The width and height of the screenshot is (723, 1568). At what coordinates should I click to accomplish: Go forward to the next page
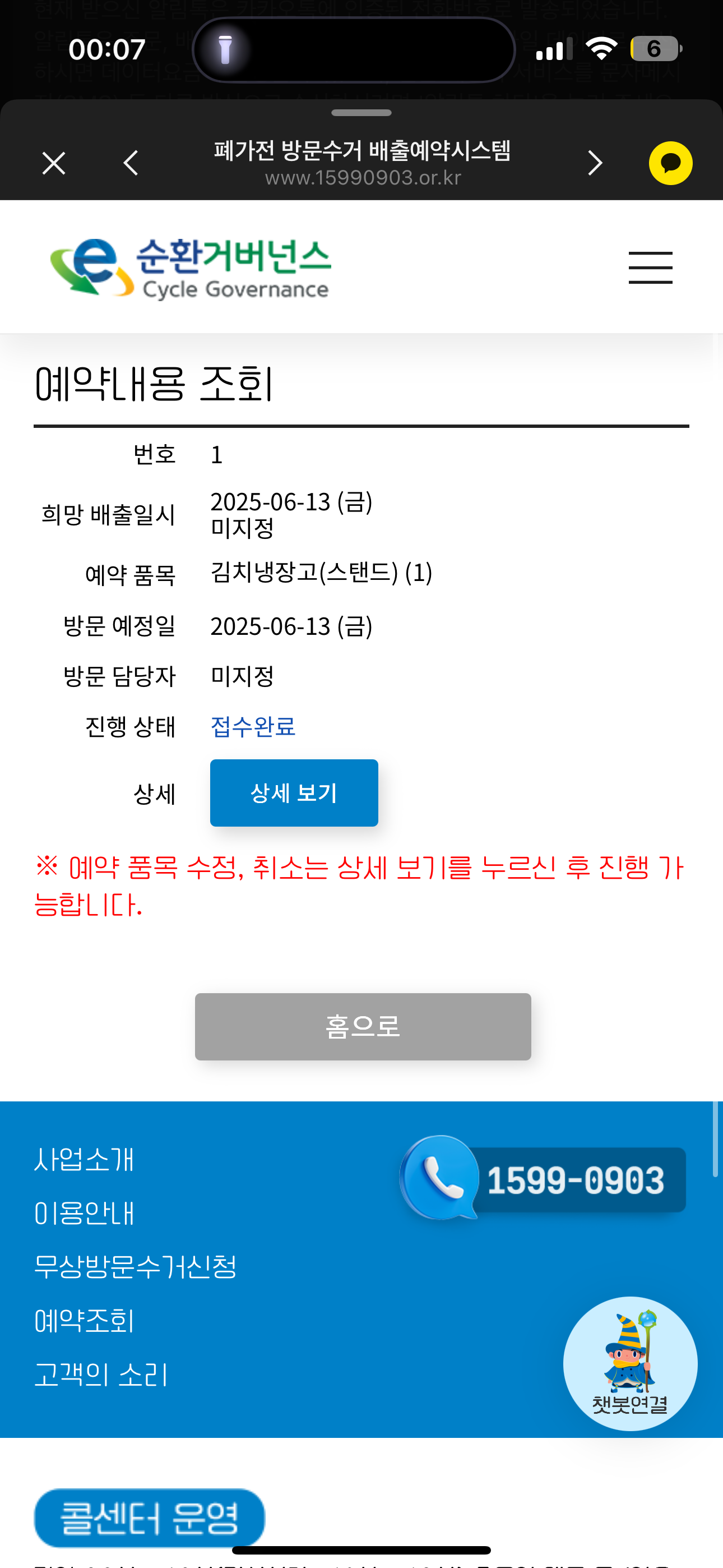(x=595, y=163)
